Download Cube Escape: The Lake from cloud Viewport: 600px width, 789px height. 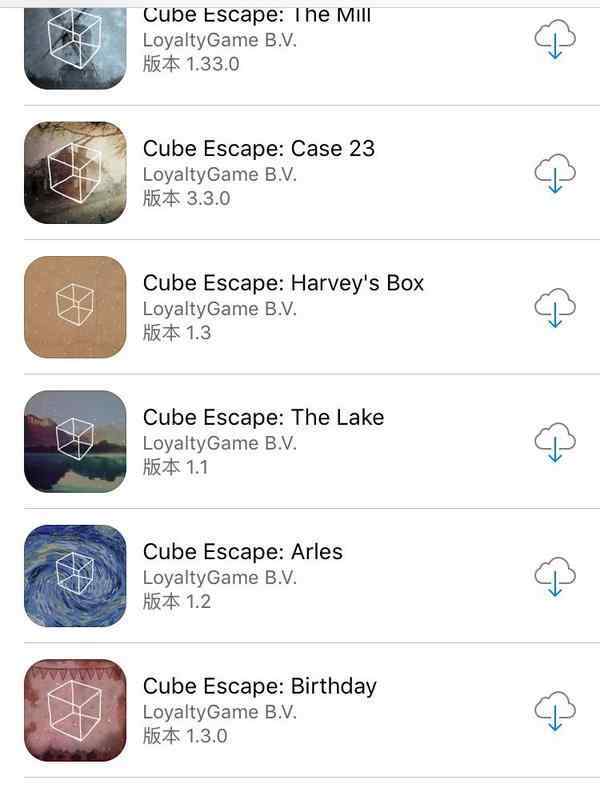555,442
